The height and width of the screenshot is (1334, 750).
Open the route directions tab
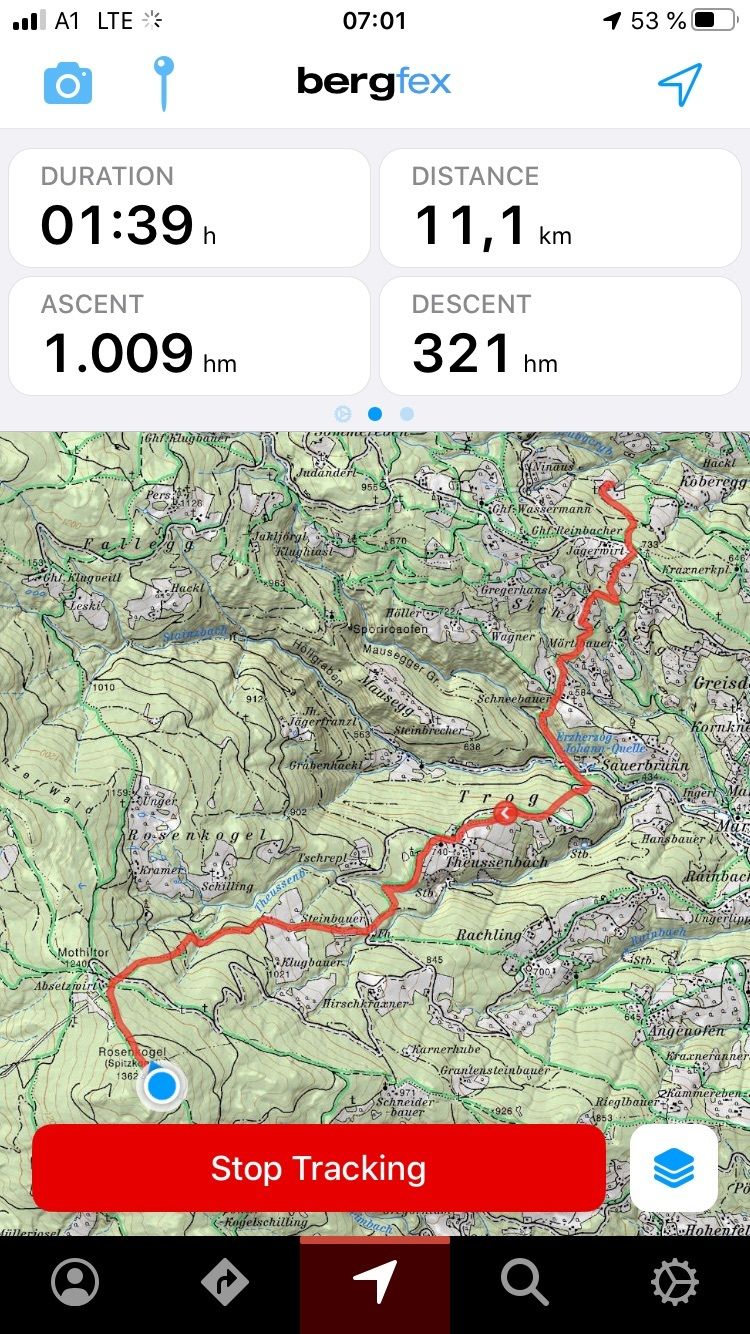(225, 1282)
